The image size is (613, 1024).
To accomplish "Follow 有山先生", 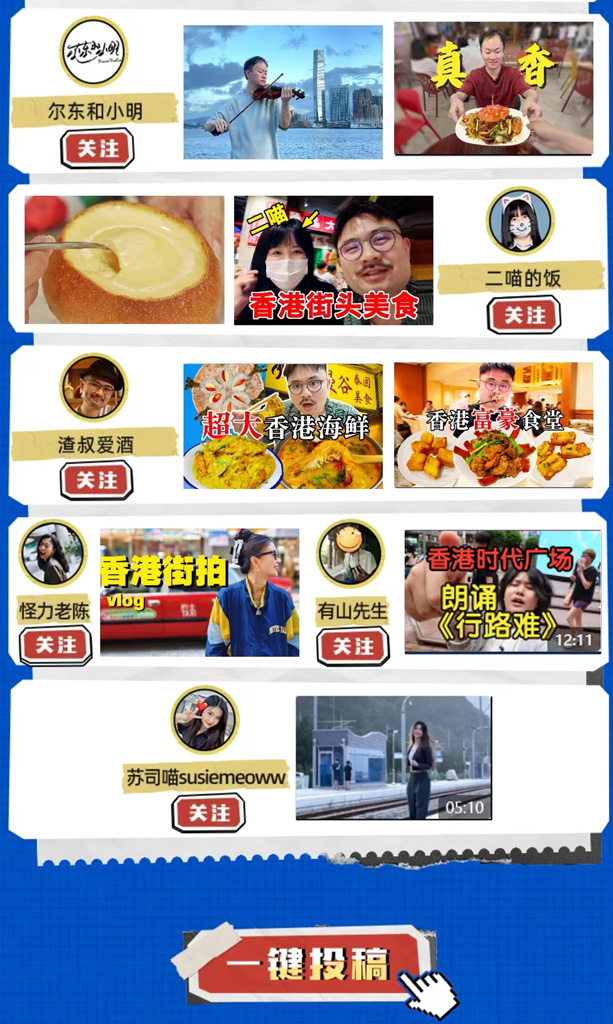I will tap(353, 647).
